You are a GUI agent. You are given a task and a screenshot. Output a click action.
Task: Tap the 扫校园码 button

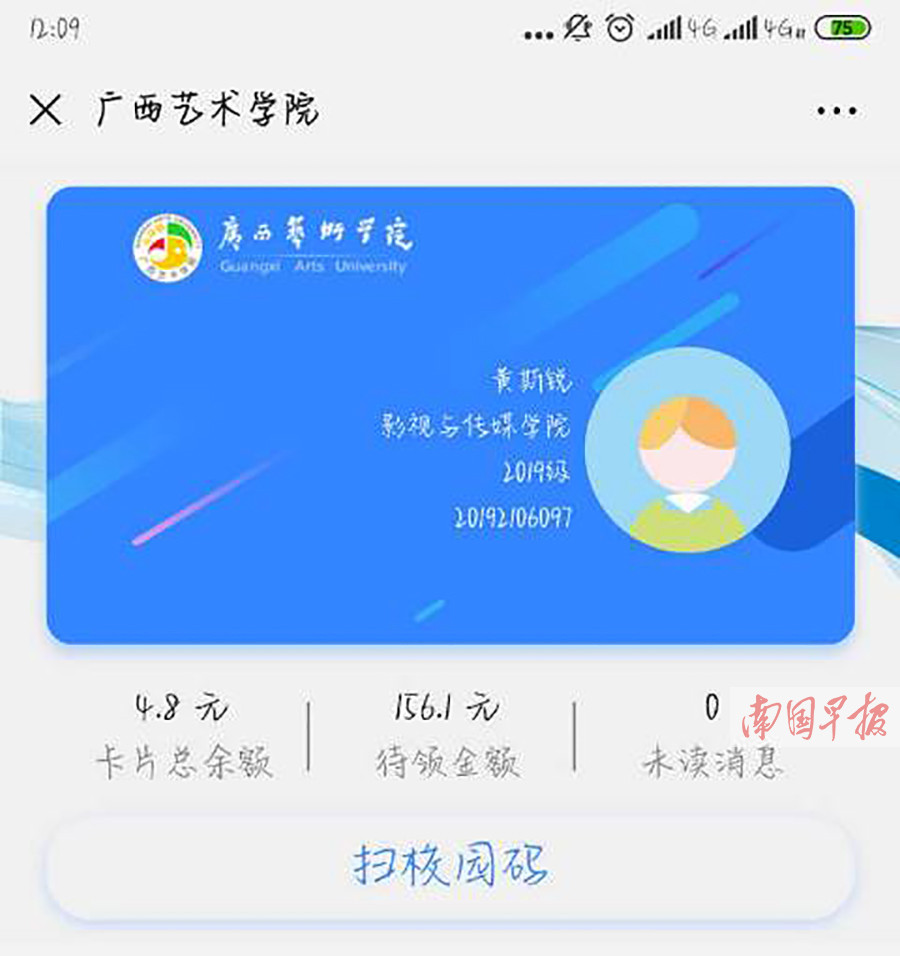[x=450, y=866]
